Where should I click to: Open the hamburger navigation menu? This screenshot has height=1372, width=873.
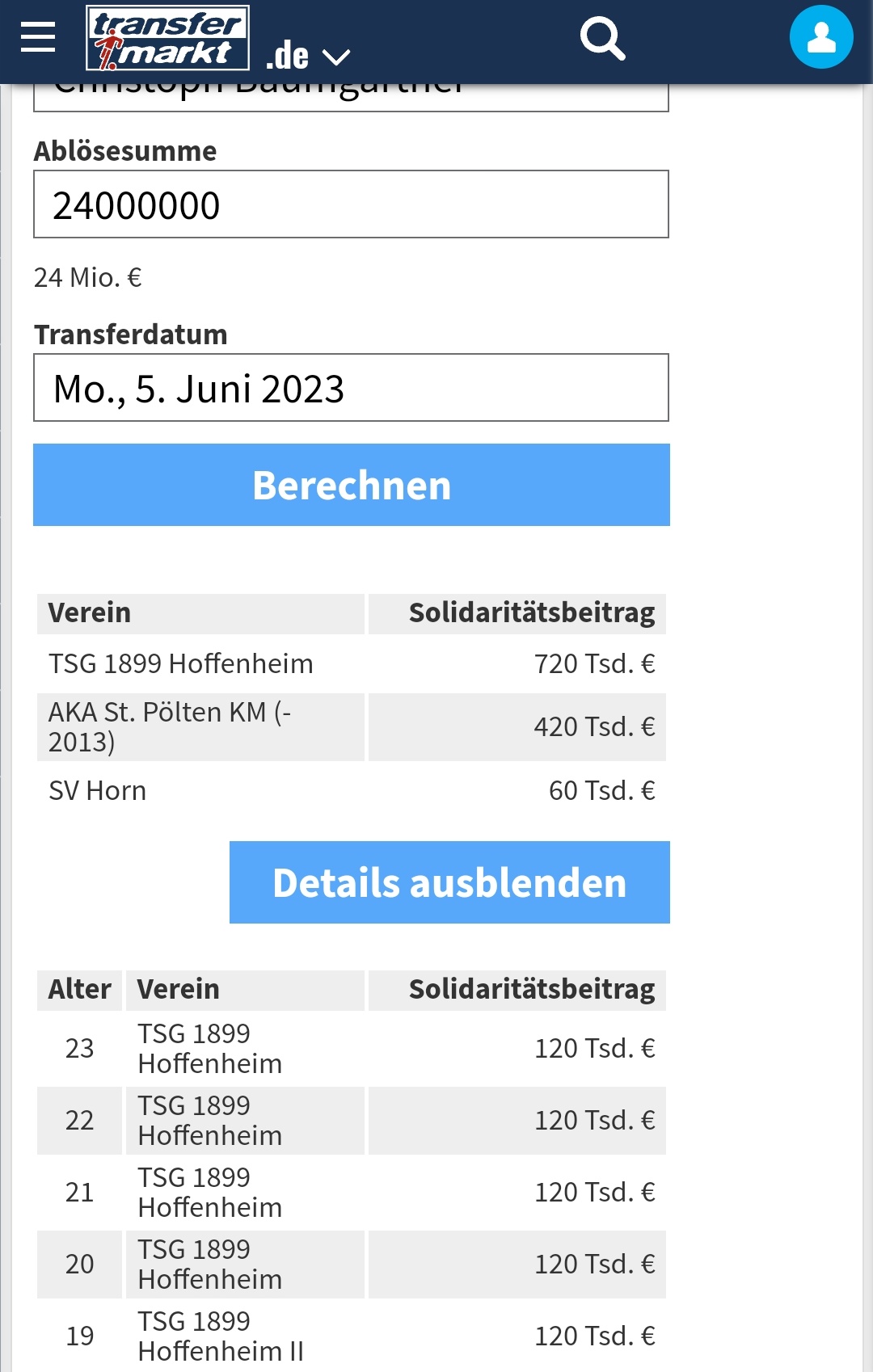(38, 37)
